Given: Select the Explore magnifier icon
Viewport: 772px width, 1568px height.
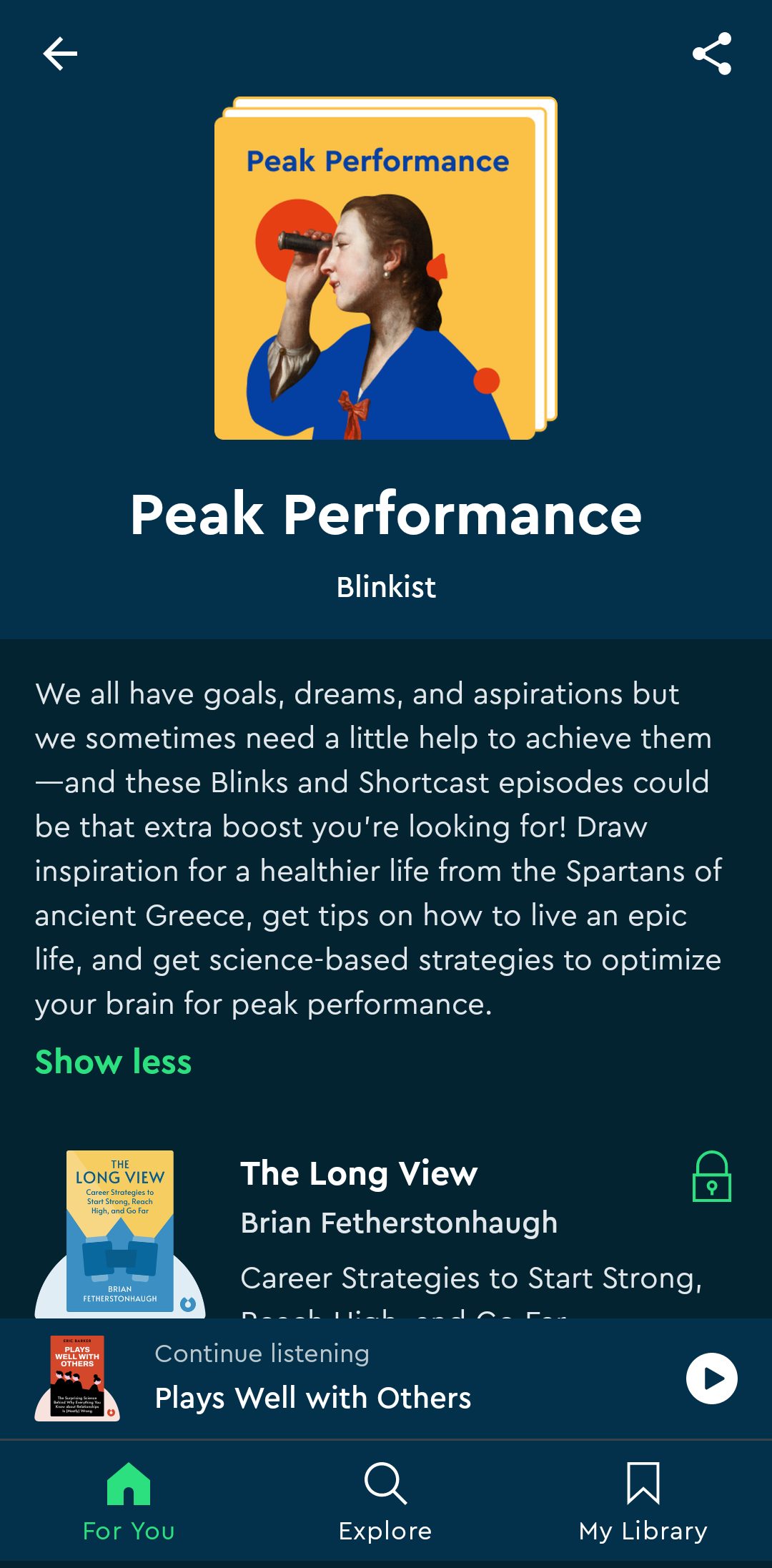Looking at the screenshot, I should 385,1483.
